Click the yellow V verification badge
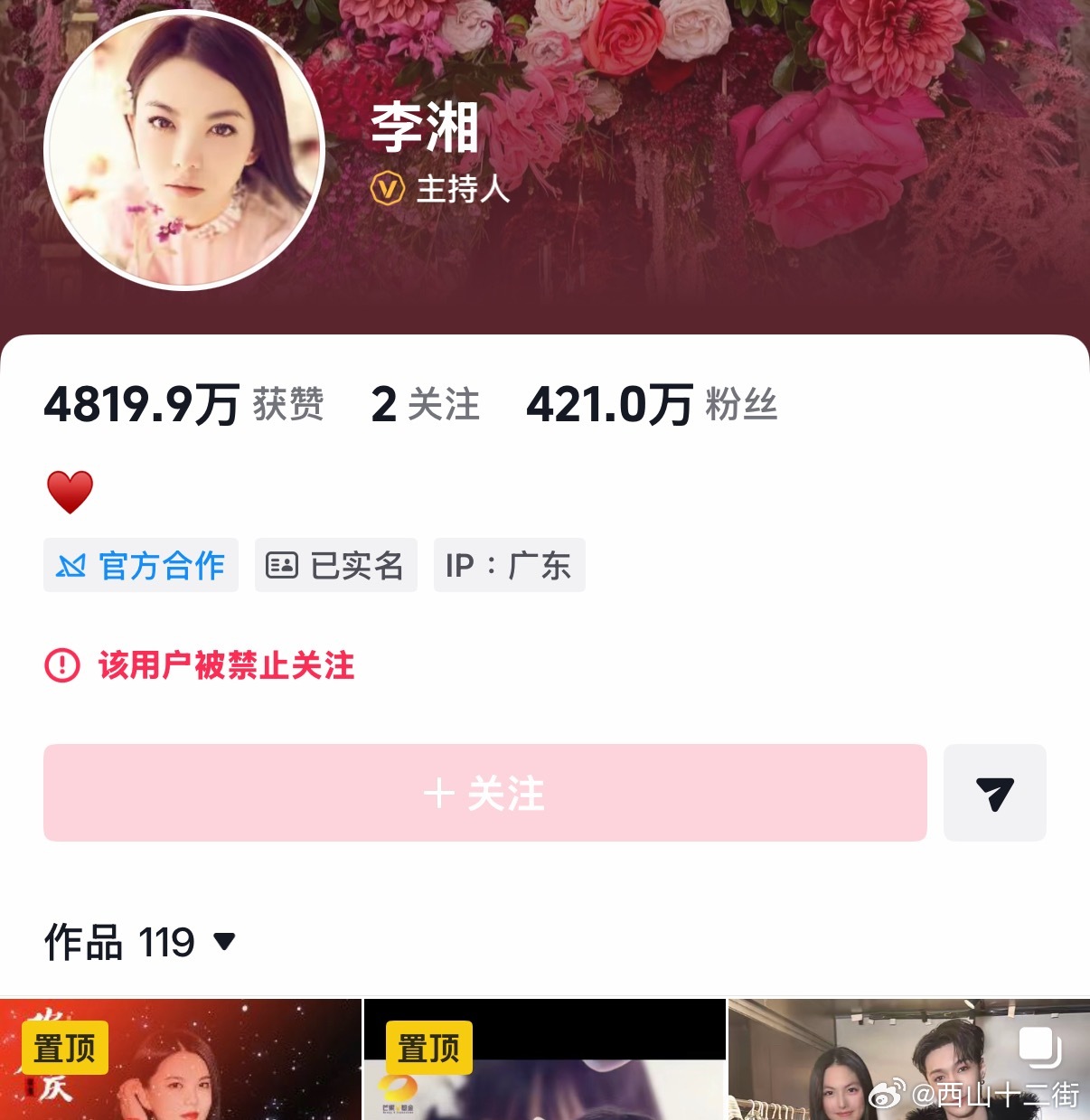Viewport: 1090px width, 1120px height. (x=387, y=190)
